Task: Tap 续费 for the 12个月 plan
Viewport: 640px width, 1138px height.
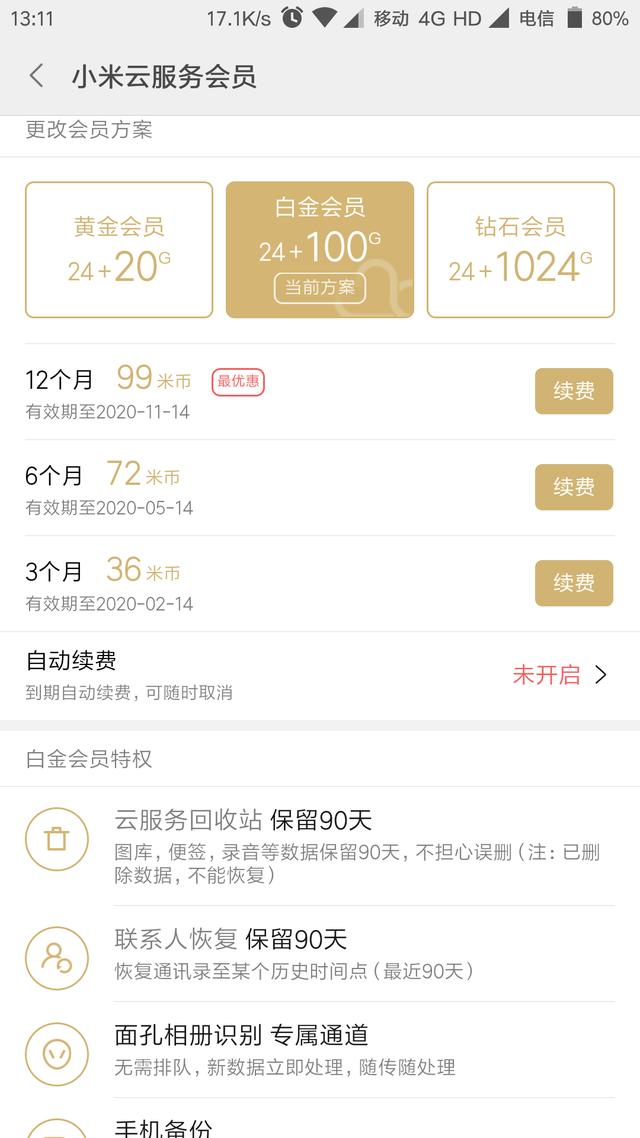Action: click(x=573, y=391)
